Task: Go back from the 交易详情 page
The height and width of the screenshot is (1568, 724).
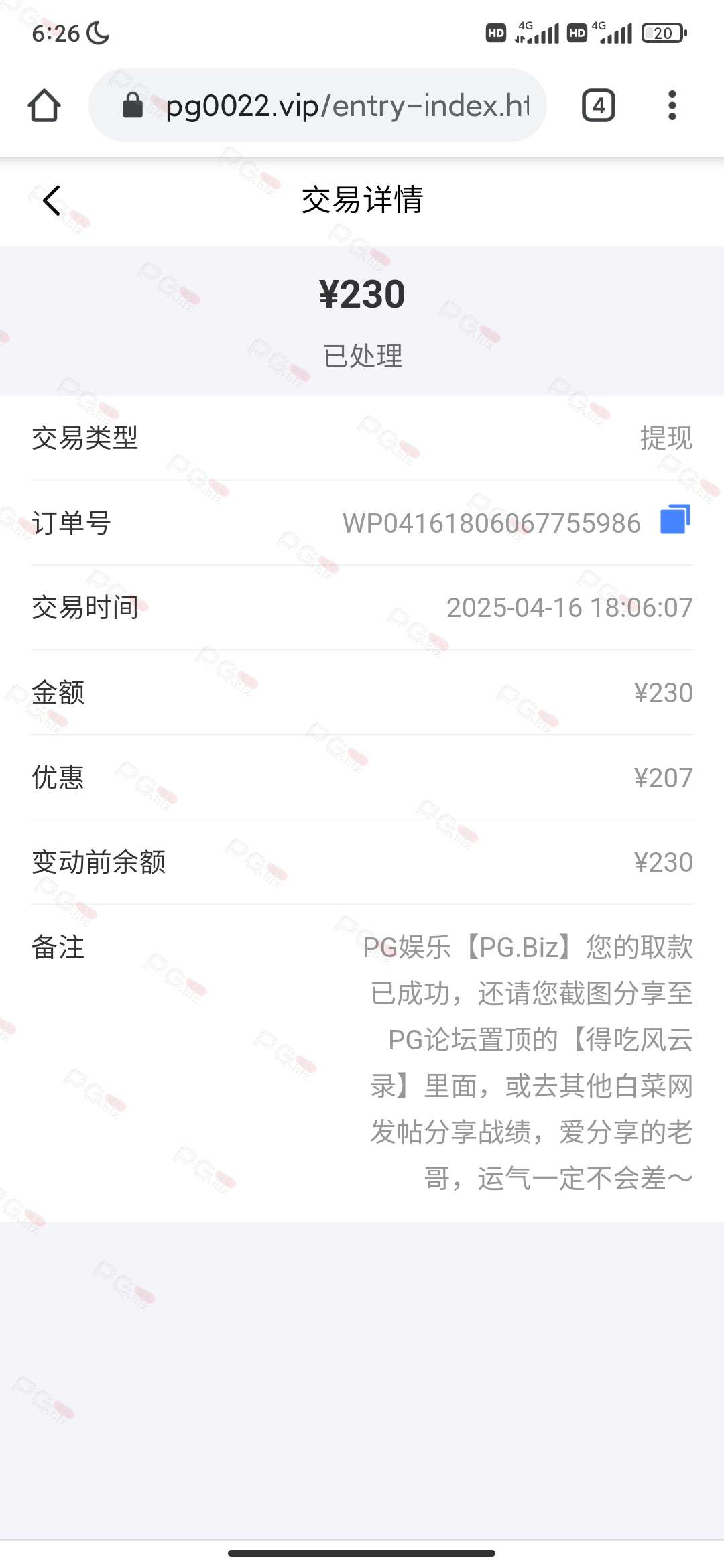Action: click(x=52, y=200)
